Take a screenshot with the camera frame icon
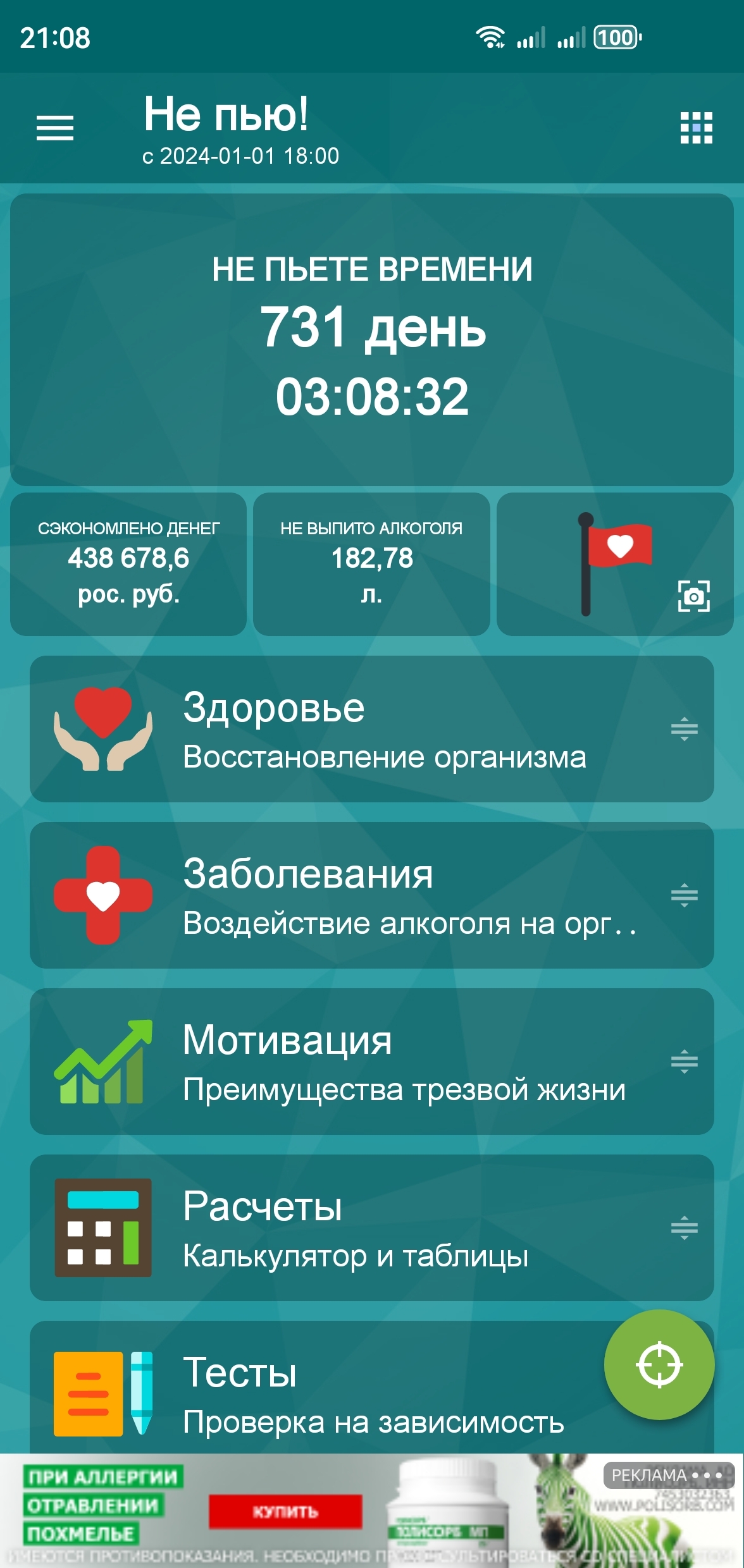Image resolution: width=744 pixels, height=1568 pixels. tap(693, 596)
